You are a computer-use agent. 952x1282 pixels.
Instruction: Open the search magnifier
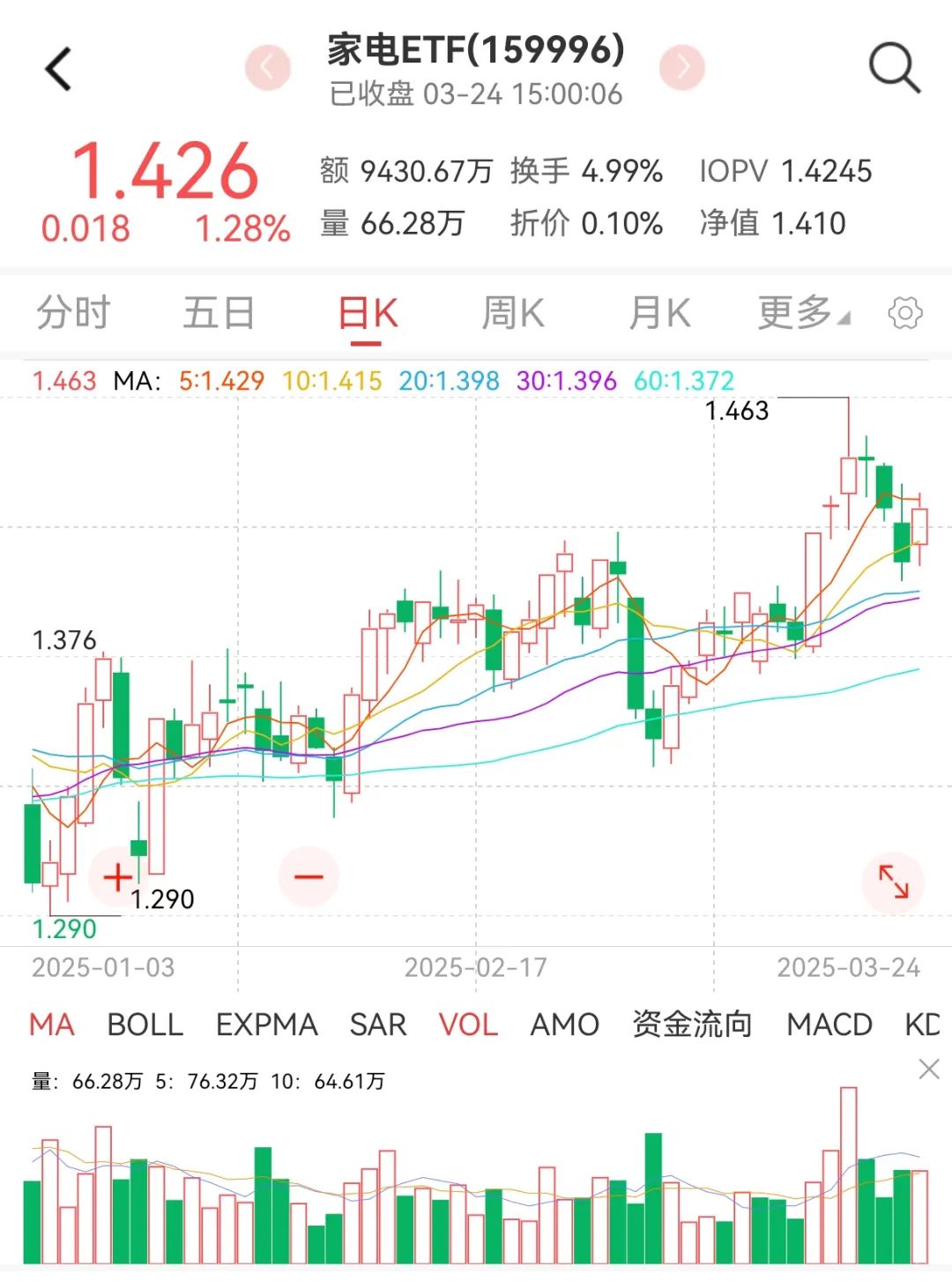pos(894,68)
